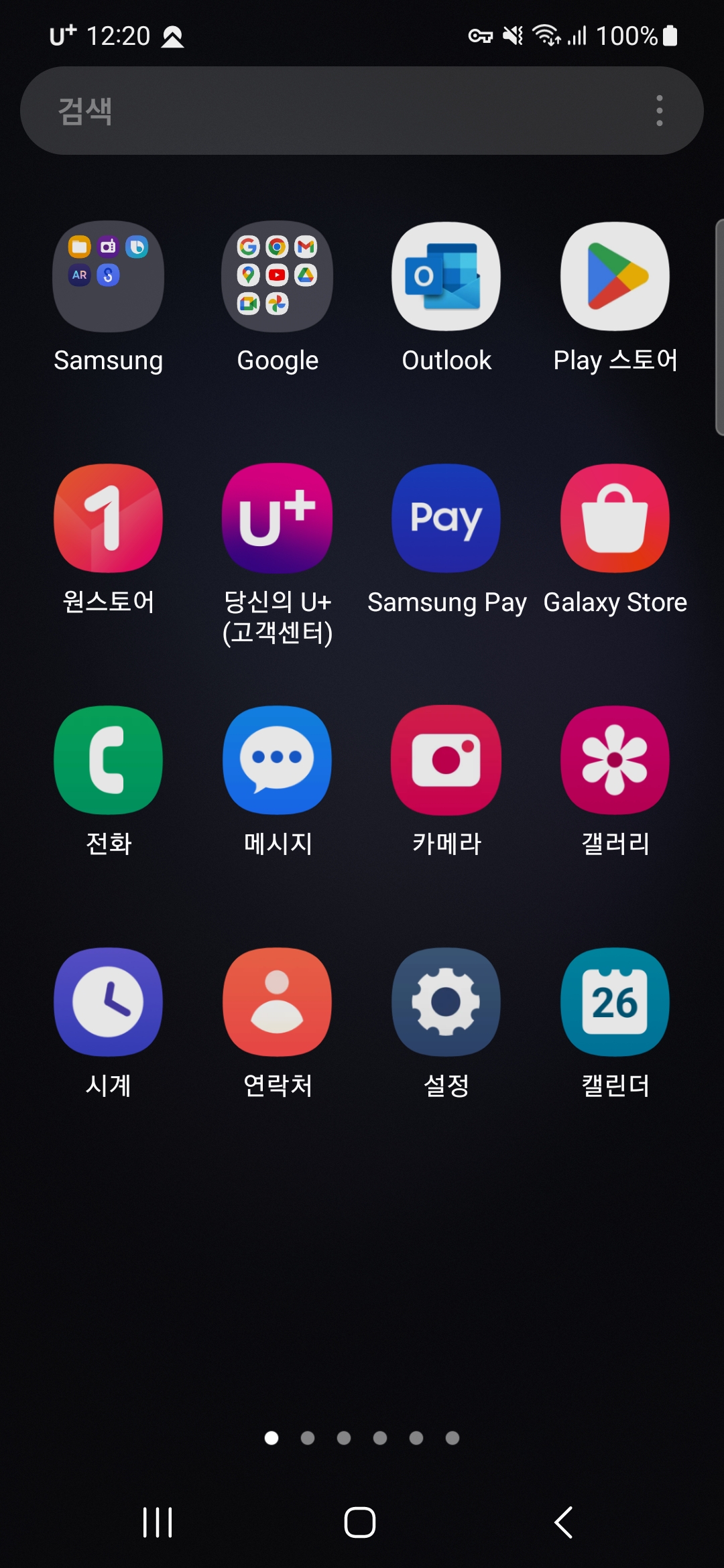
Task: Launch the 연락처 contacts app
Action: pyautogui.click(x=278, y=1002)
